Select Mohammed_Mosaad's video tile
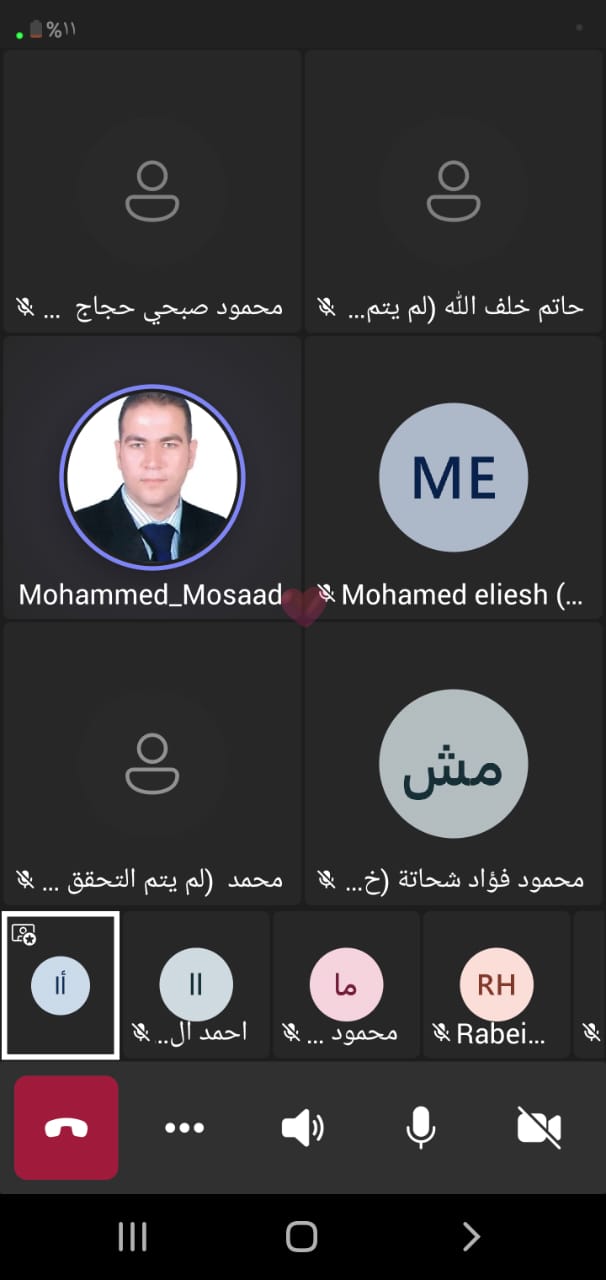The width and height of the screenshot is (606, 1280). click(x=152, y=476)
